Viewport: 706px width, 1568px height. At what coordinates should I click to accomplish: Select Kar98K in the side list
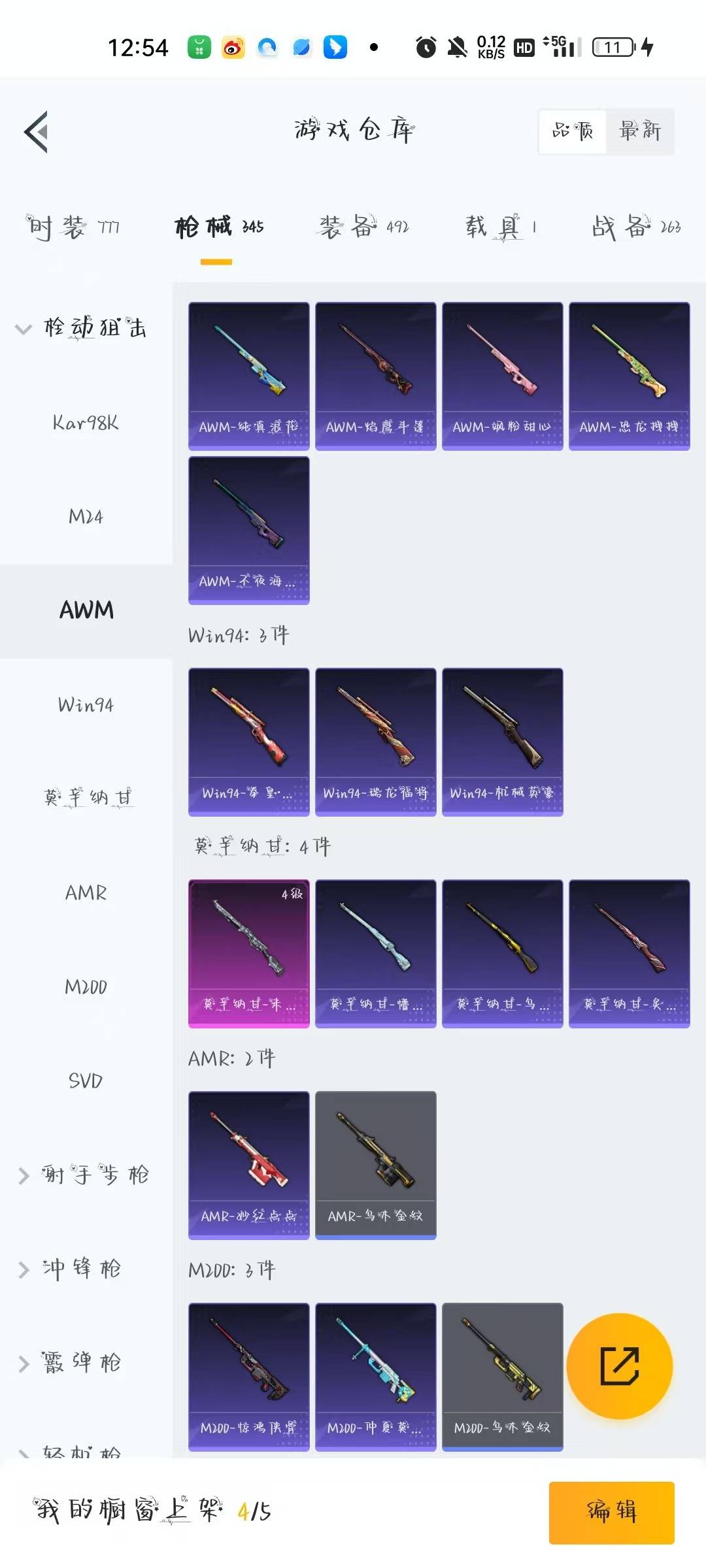(86, 423)
